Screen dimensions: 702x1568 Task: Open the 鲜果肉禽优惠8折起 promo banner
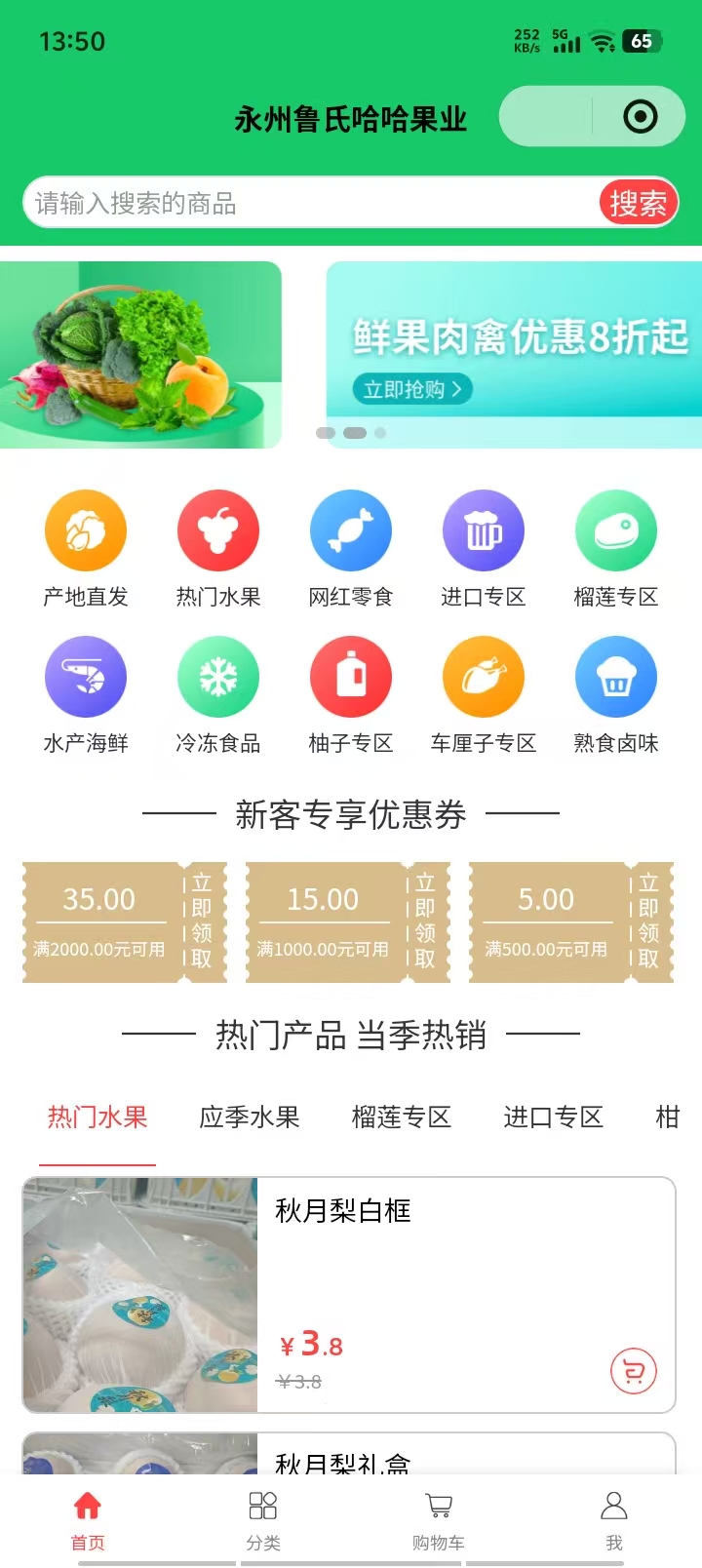pyautogui.click(x=514, y=354)
